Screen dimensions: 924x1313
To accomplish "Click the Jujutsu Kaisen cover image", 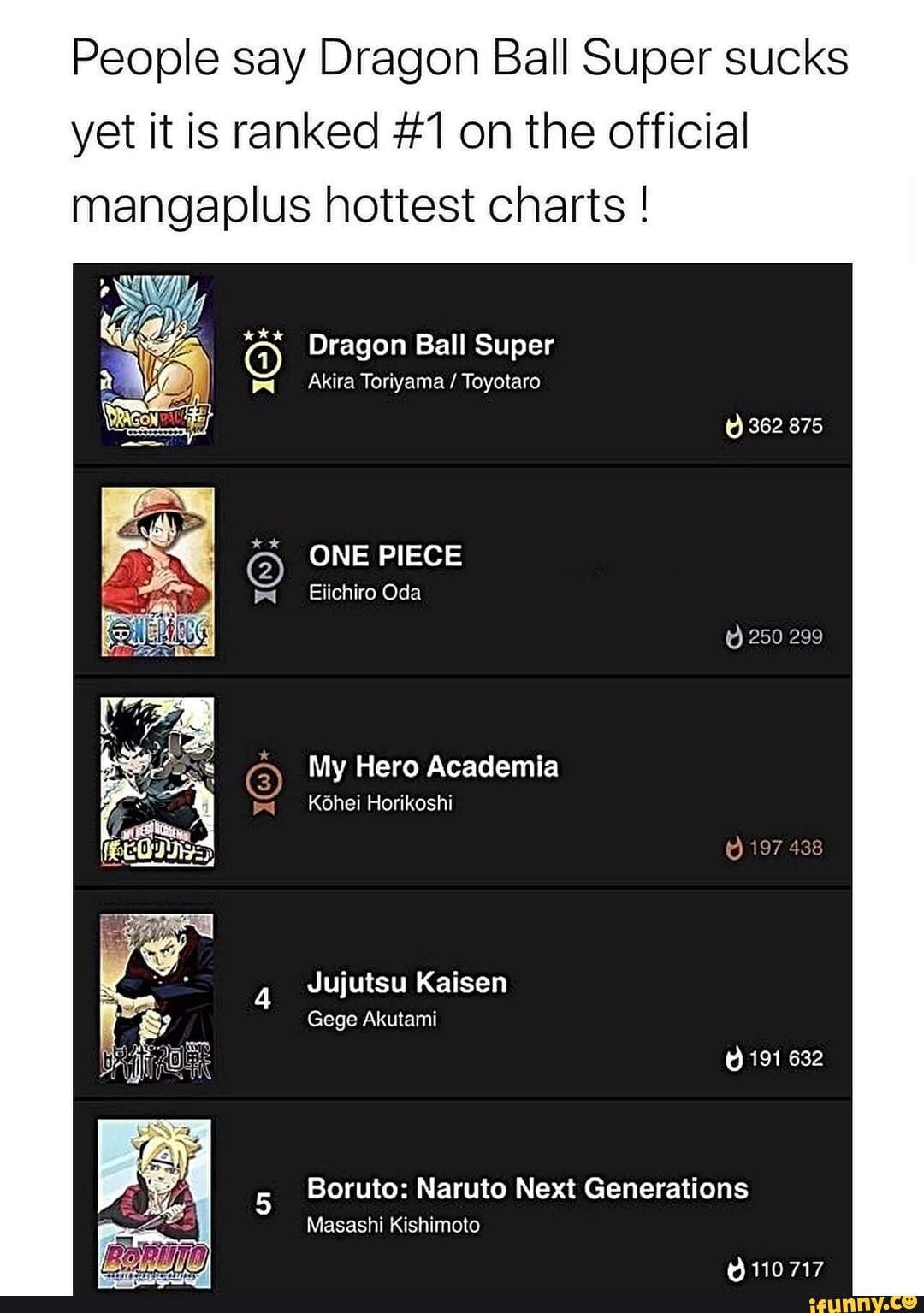I will tap(158, 992).
